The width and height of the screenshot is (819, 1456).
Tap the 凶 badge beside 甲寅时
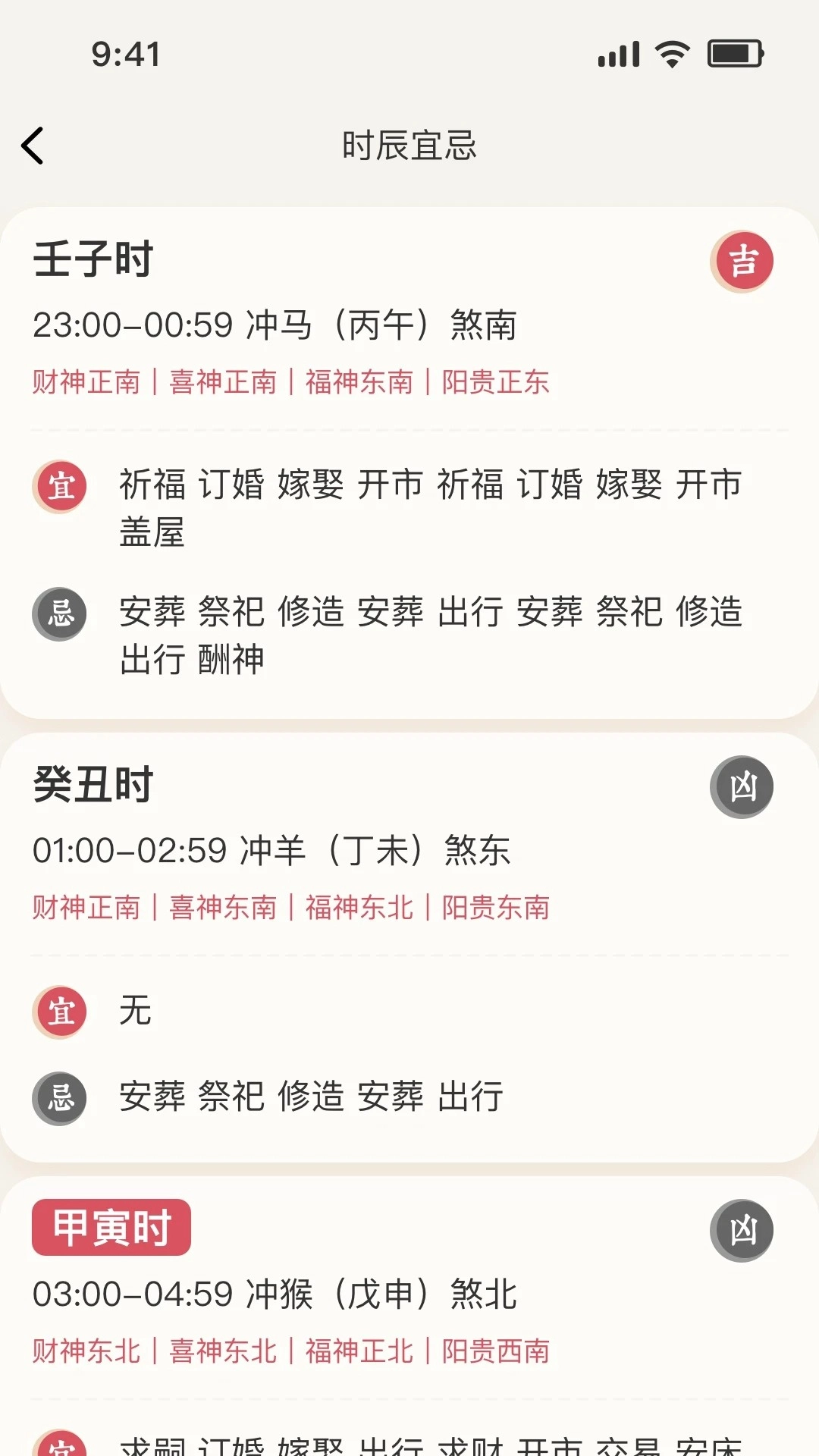pyautogui.click(x=741, y=1230)
